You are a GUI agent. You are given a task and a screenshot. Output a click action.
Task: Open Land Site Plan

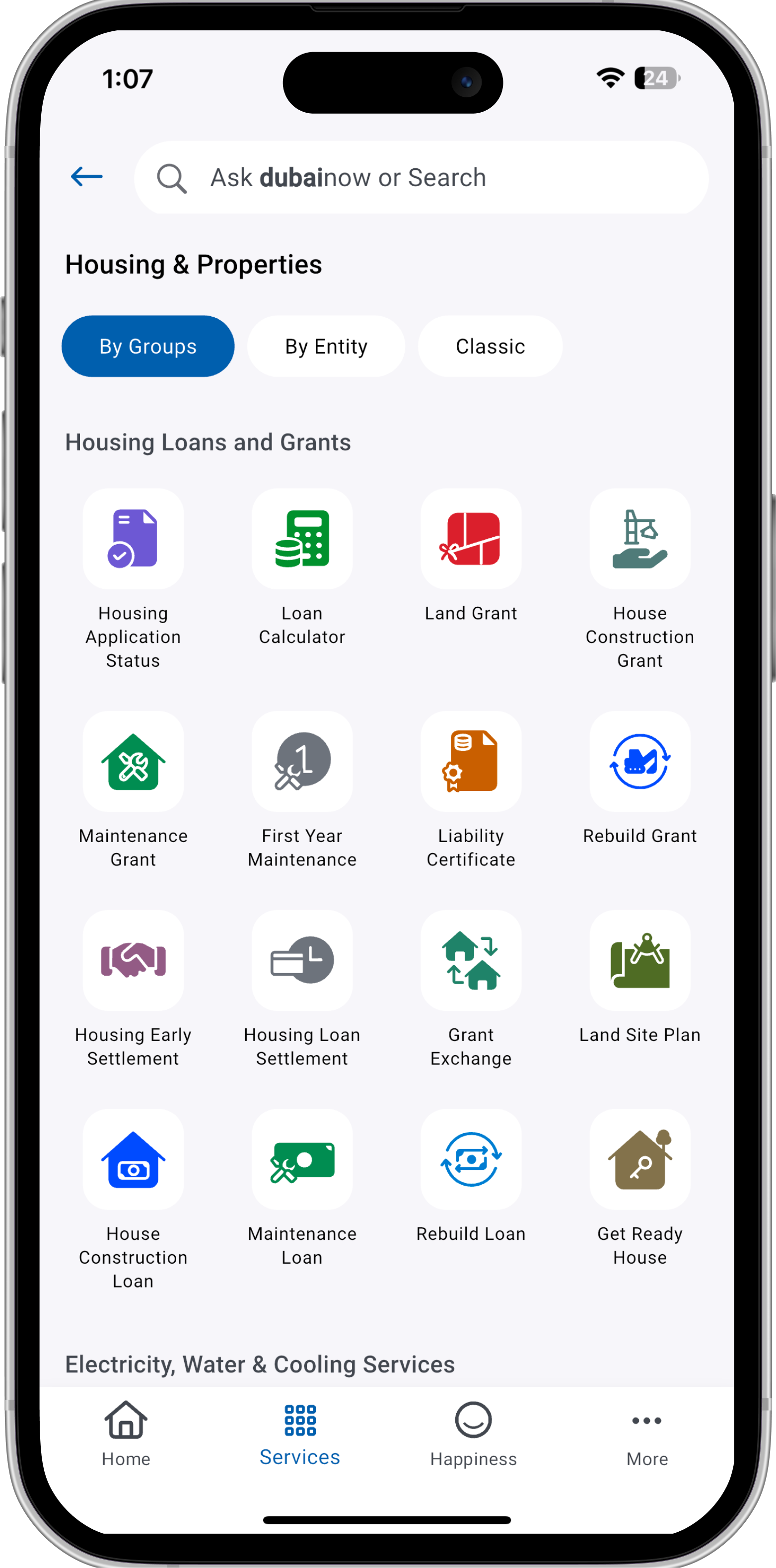point(639,961)
